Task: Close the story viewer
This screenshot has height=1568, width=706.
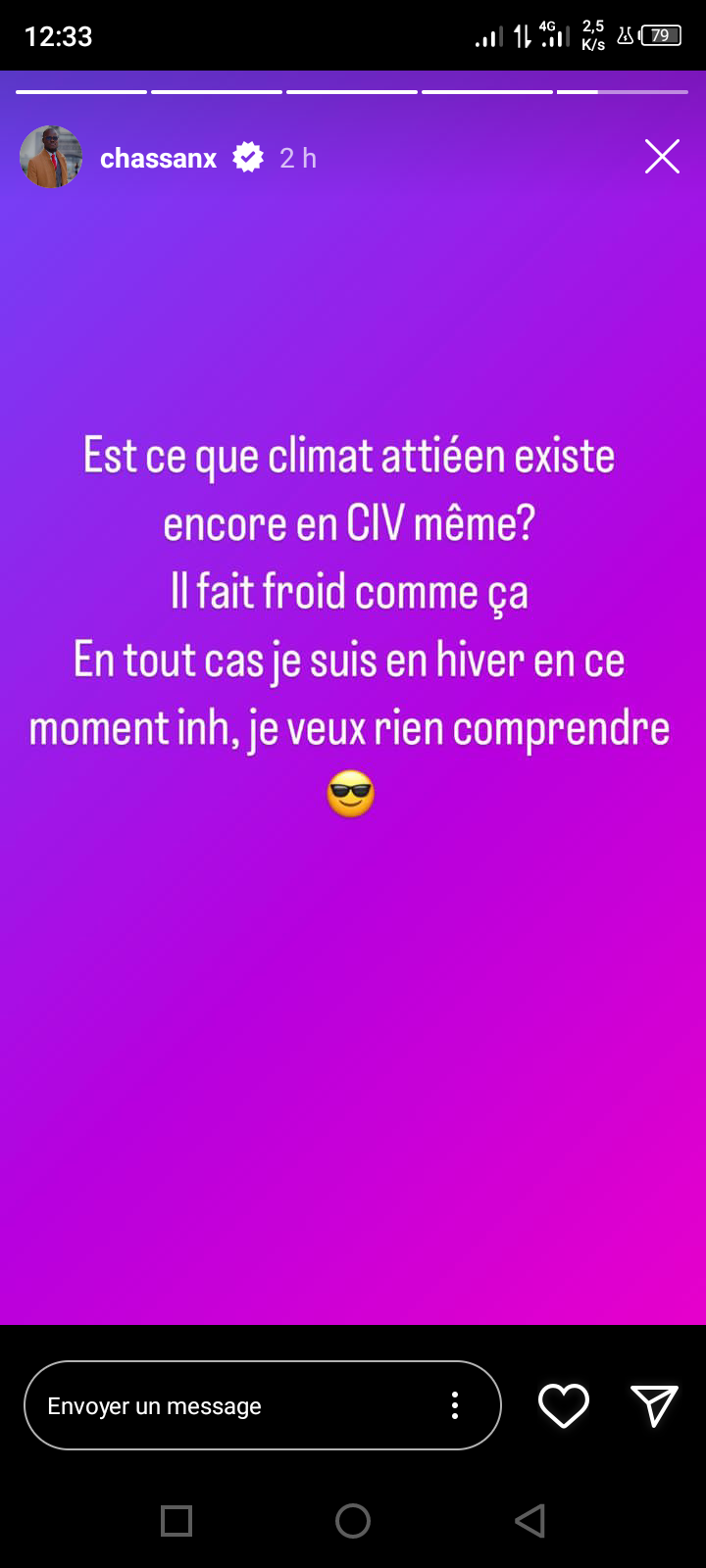Action: point(662,157)
